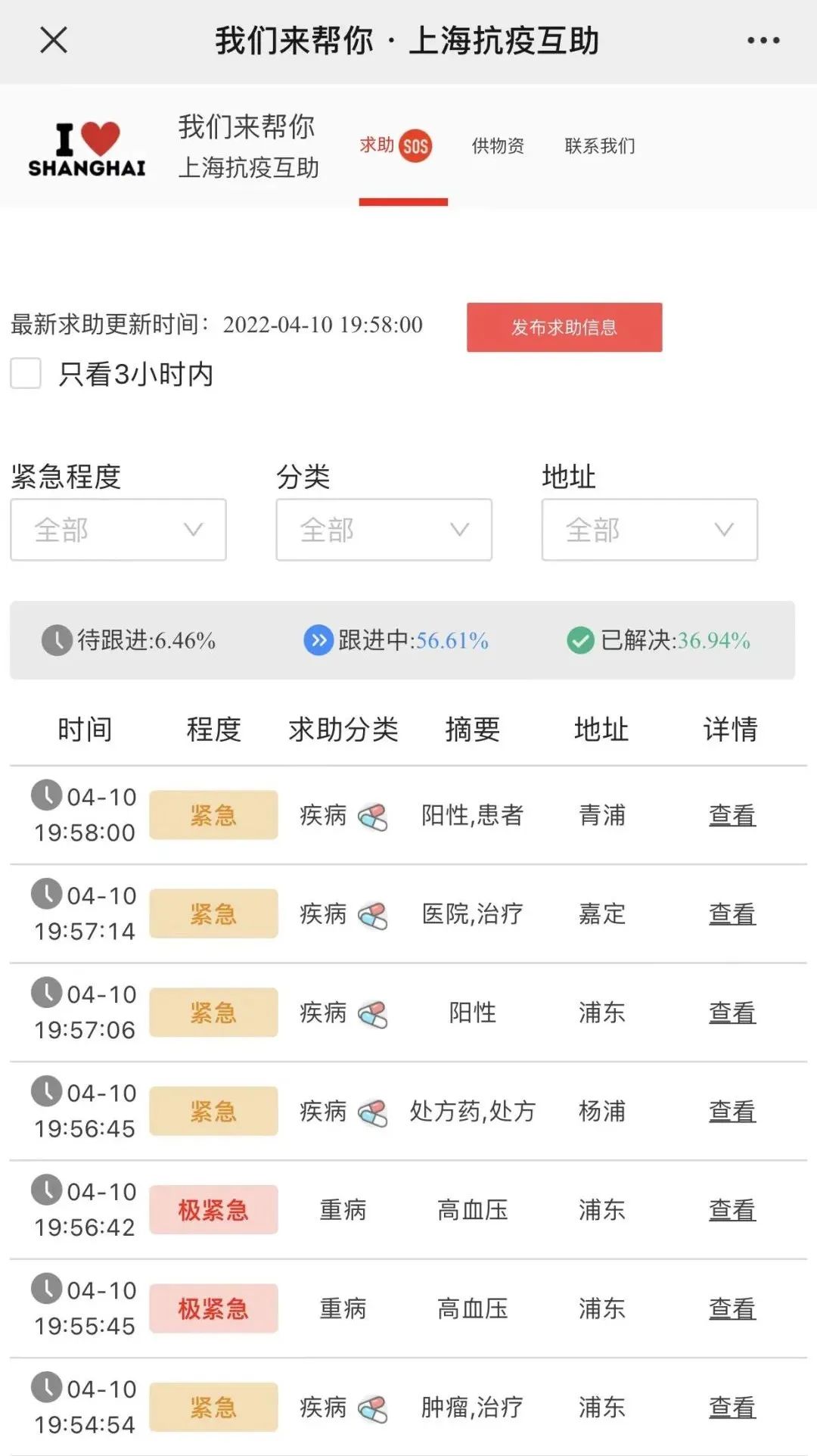
Task: Tap 查看 for the 19:57:06 浦东 request
Action: point(732,1013)
